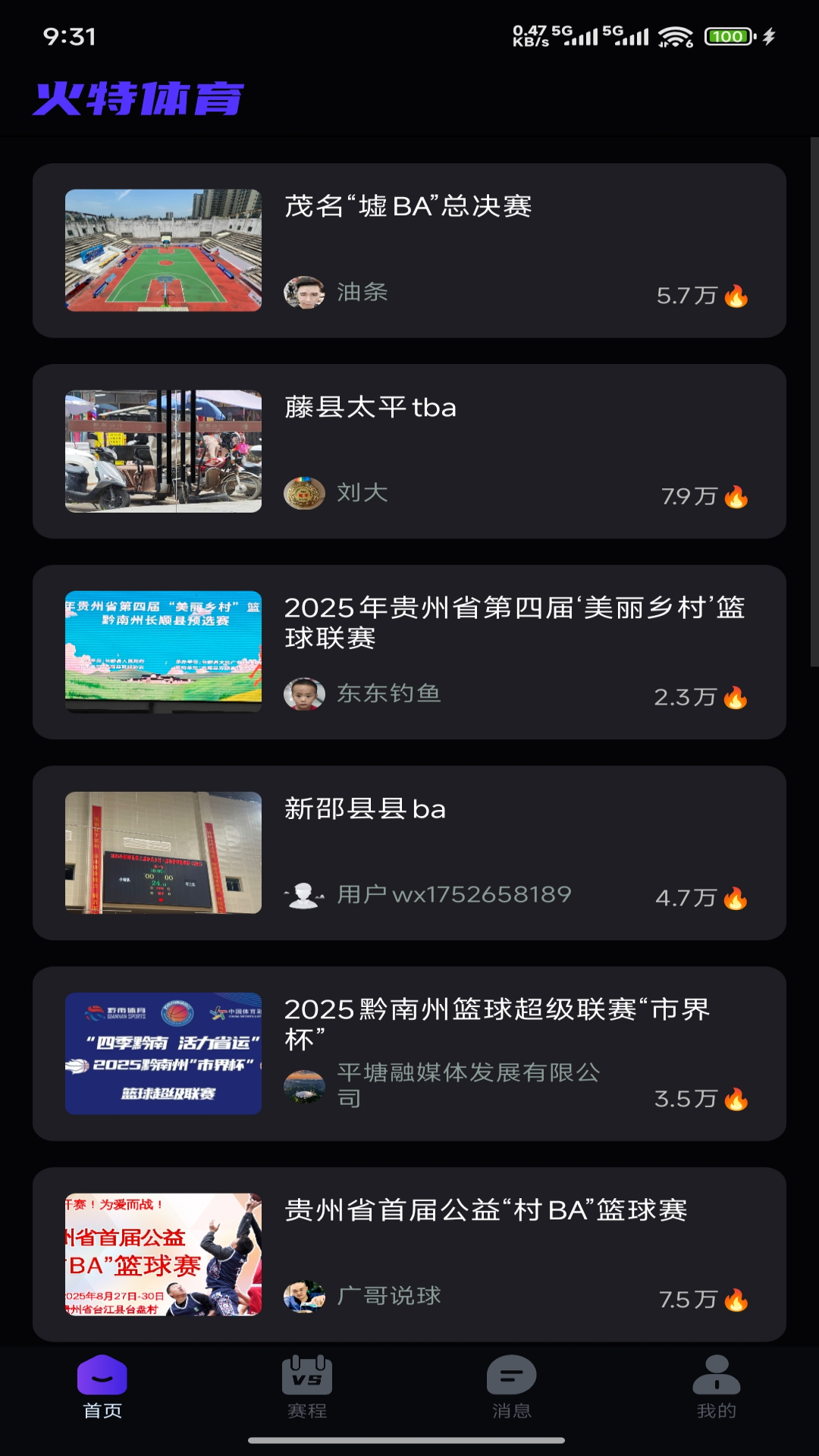Screen dimensions: 819x1456
Task: Open the 2025年贵州省第四届‘美丽乡村’篮球联赛 card
Action: (409, 652)
